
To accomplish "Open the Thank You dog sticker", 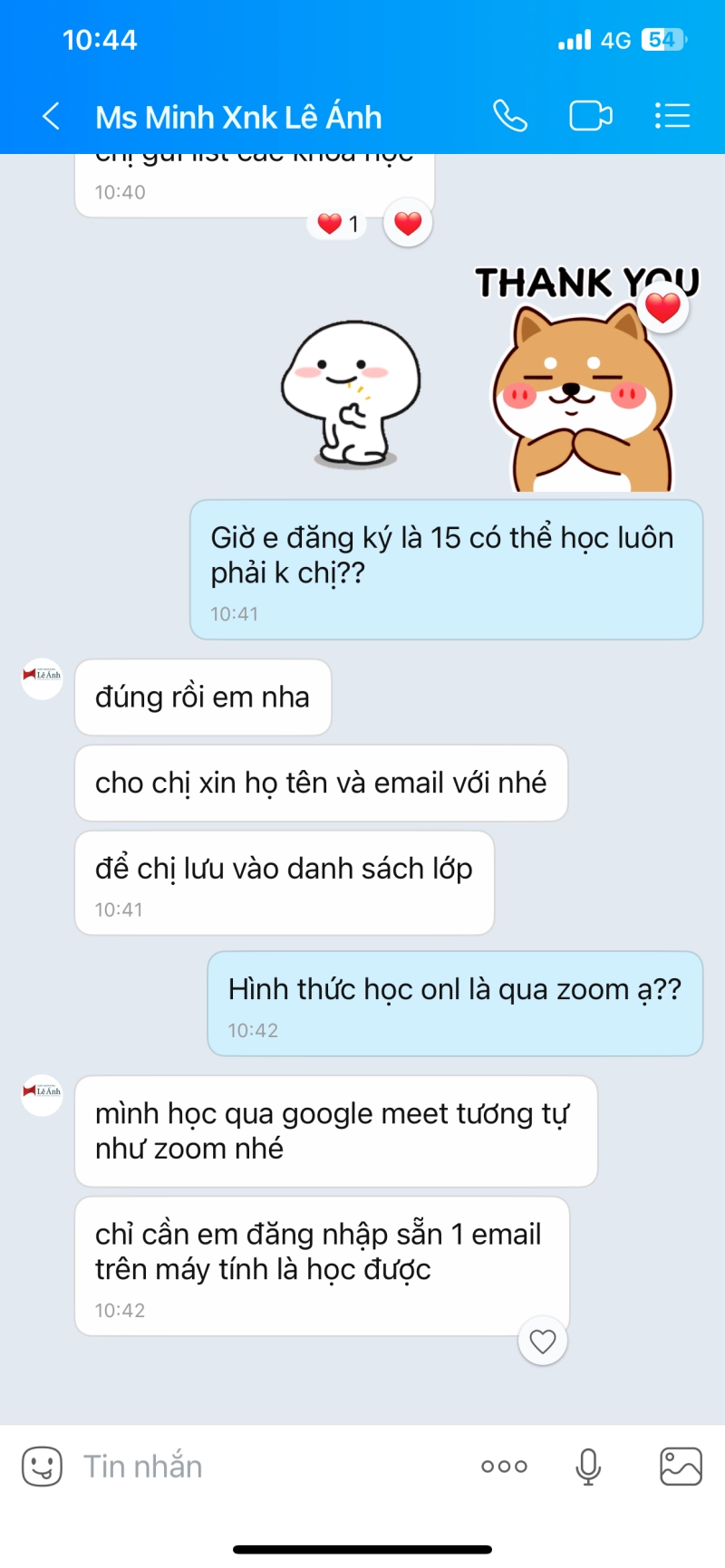I will tap(585, 390).
